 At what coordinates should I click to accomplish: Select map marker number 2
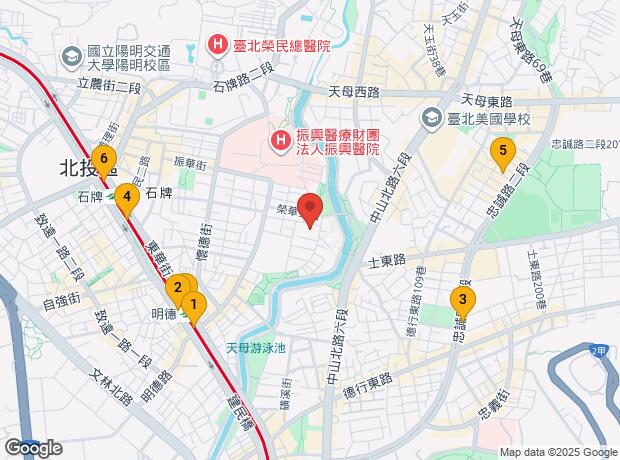(x=177, y=290)
